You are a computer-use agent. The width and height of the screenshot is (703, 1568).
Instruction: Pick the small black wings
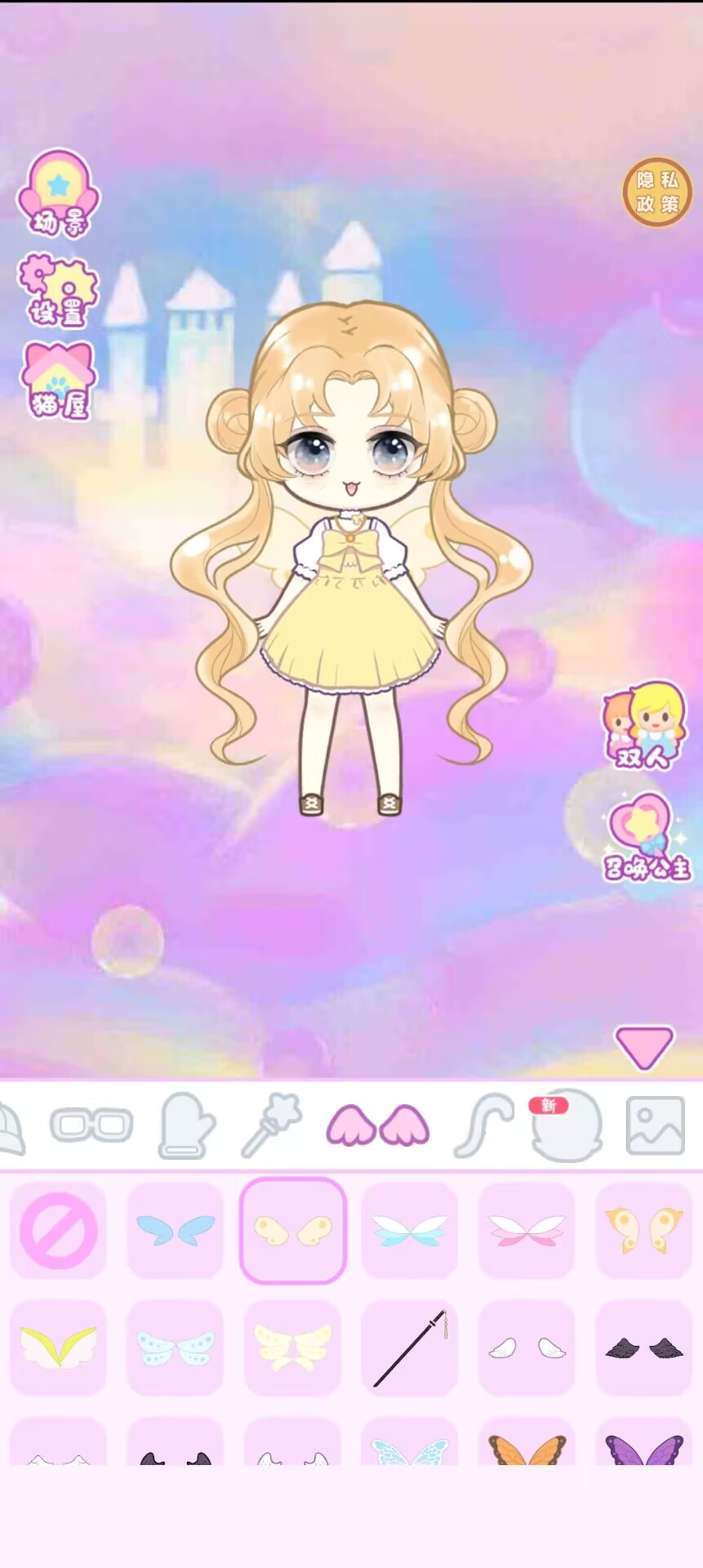[x=643, y=1347]
